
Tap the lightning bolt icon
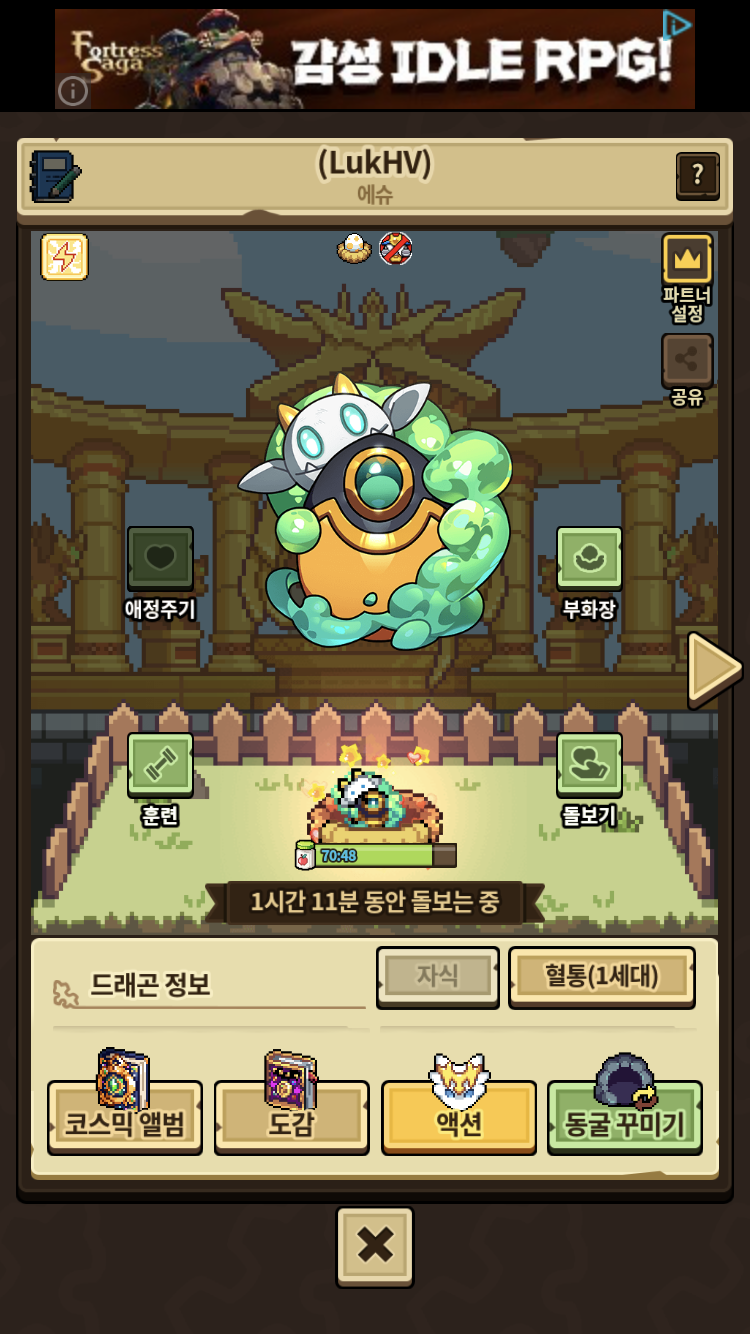tap(65, 257)
